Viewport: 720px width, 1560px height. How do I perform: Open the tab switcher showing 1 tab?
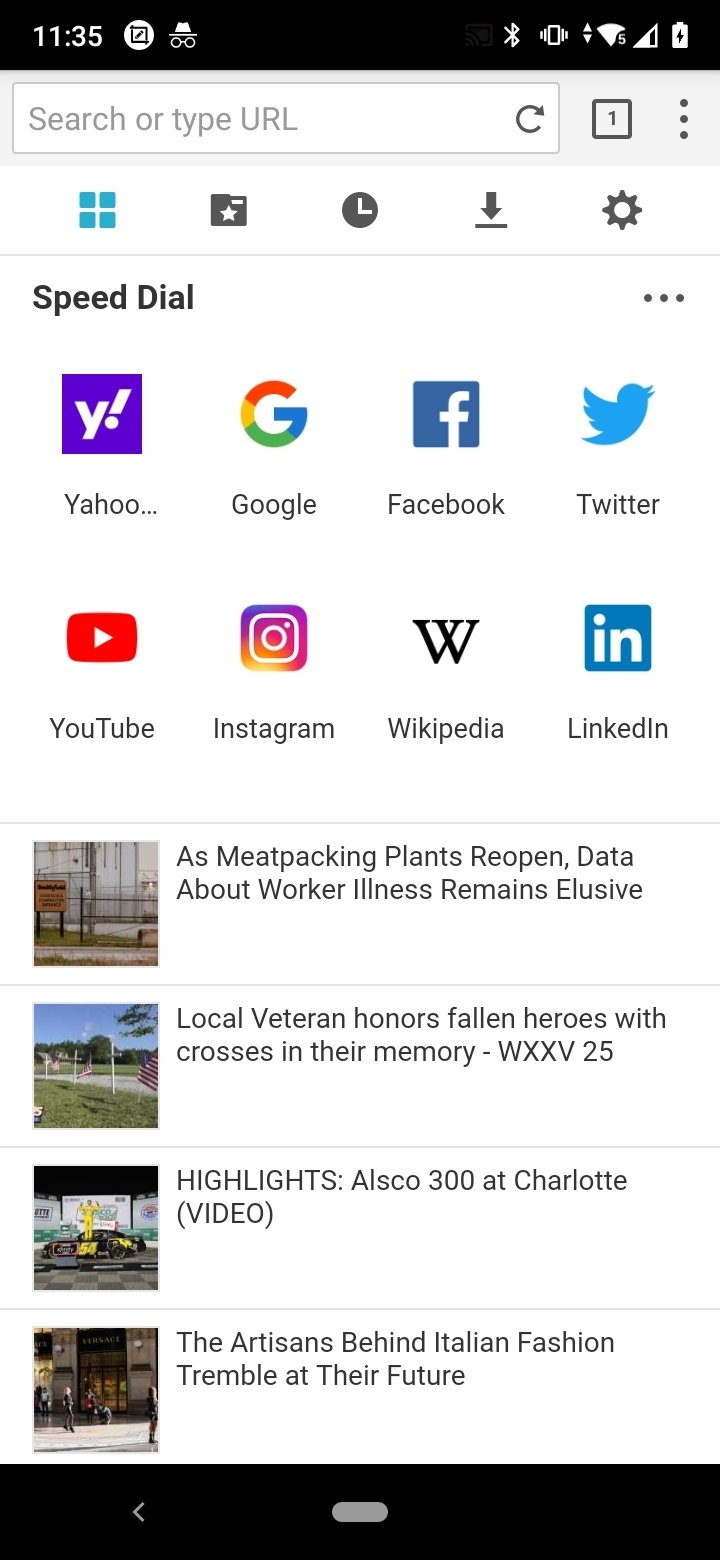point(611,119)
